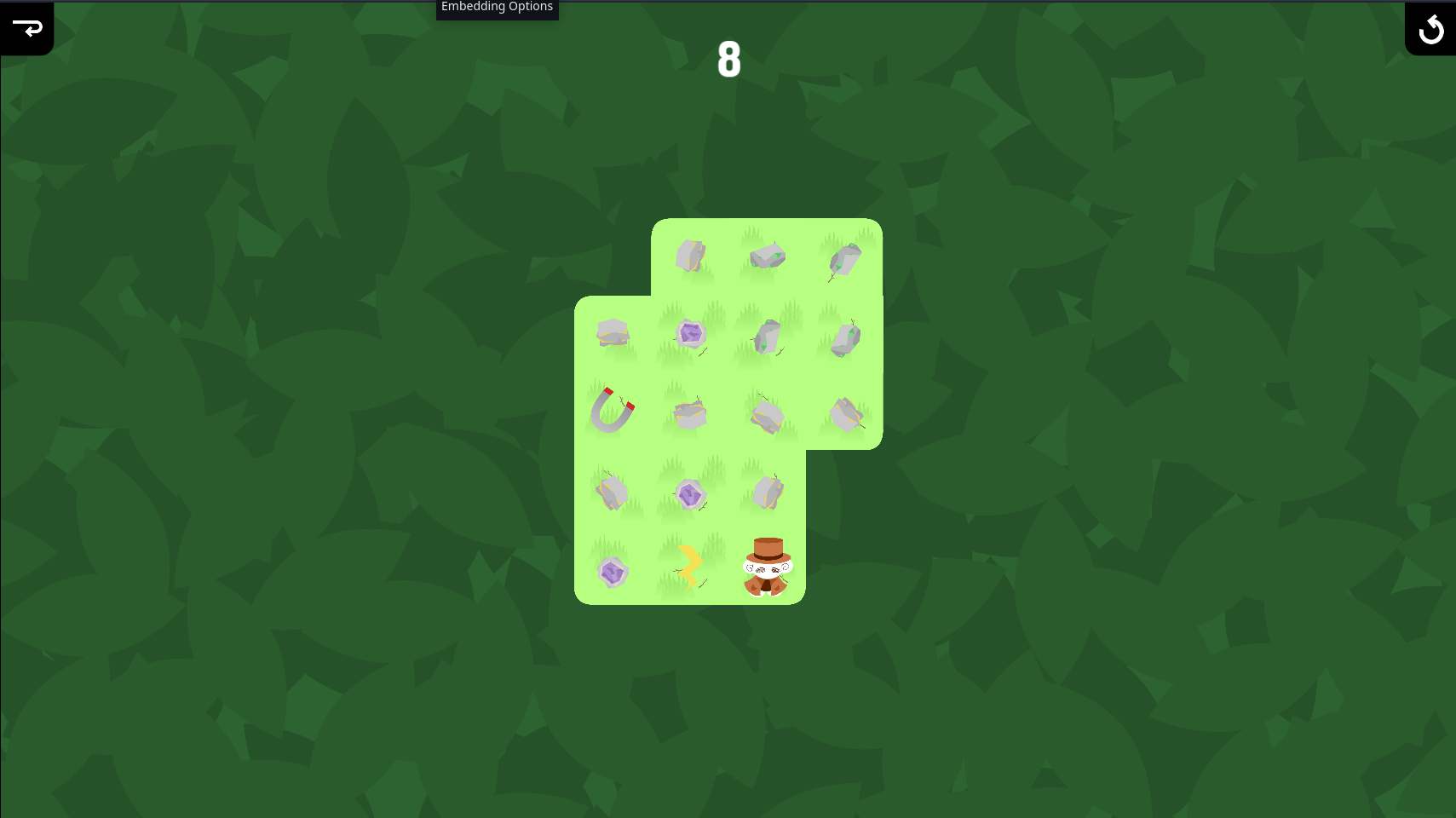Tap the horseshoe magnet tile

tap(612, 410)
